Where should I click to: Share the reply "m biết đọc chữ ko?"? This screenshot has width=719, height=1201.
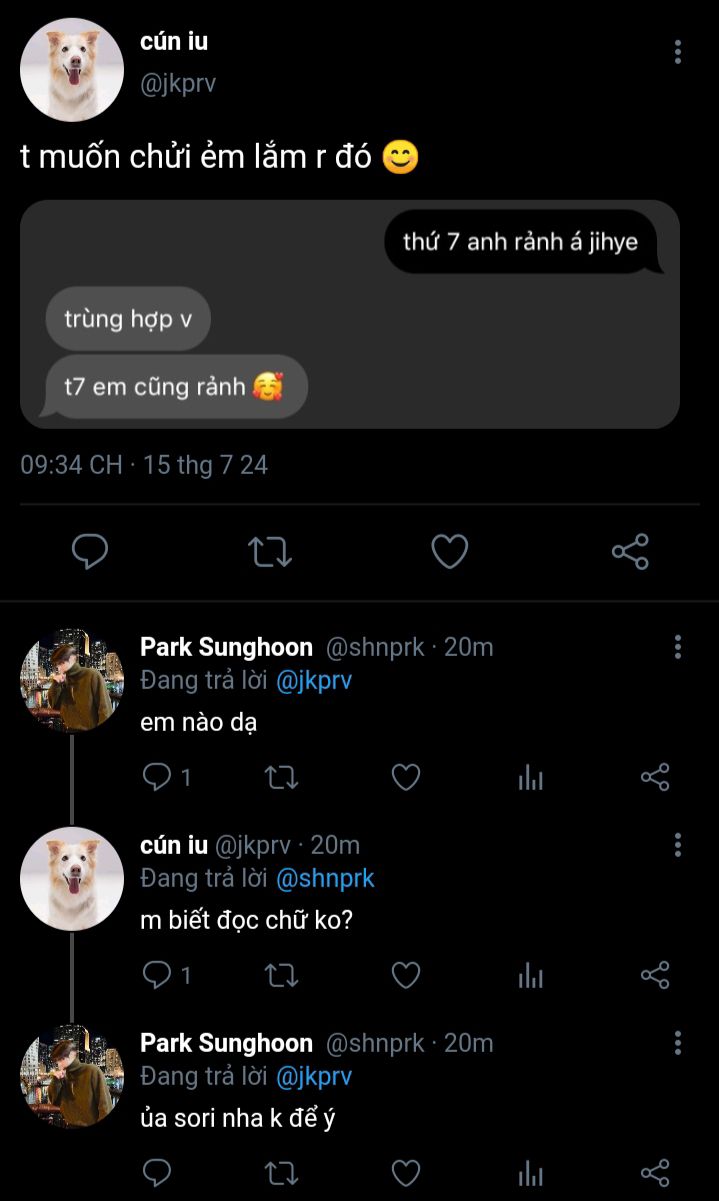(x=655, y=975)
